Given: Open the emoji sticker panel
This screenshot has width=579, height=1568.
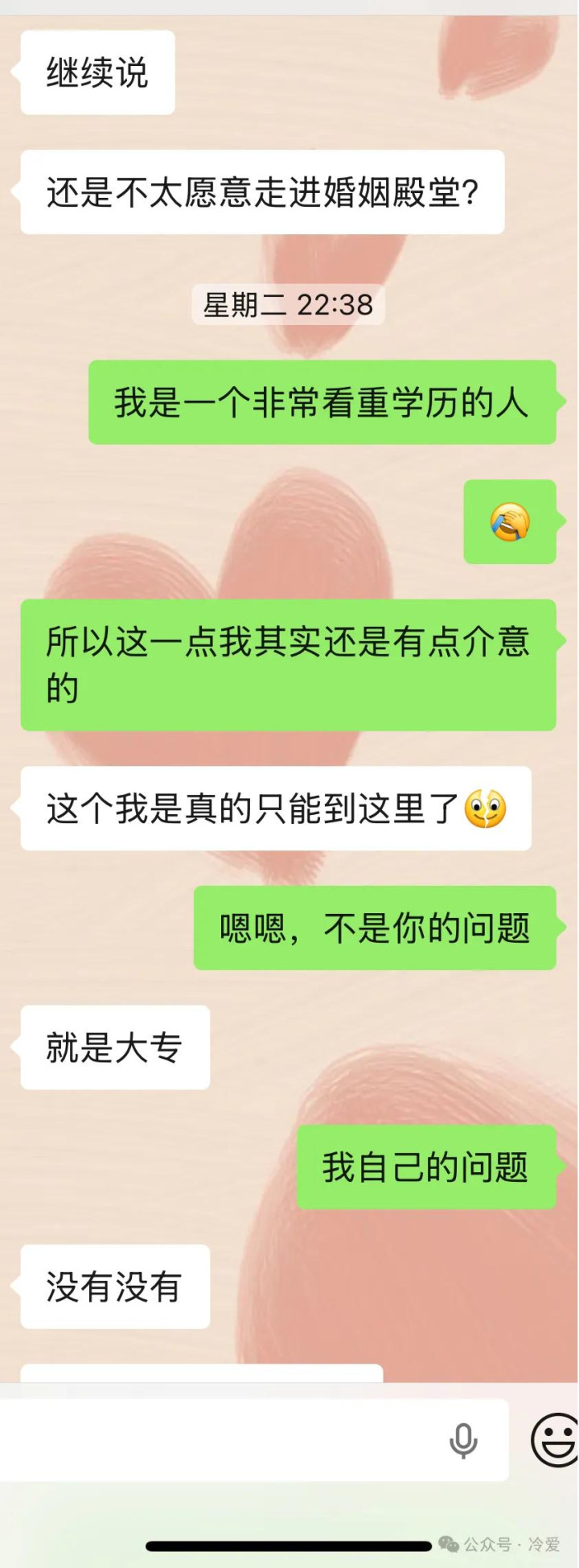Looking at the screenshot, I should tap(555, 1439).
